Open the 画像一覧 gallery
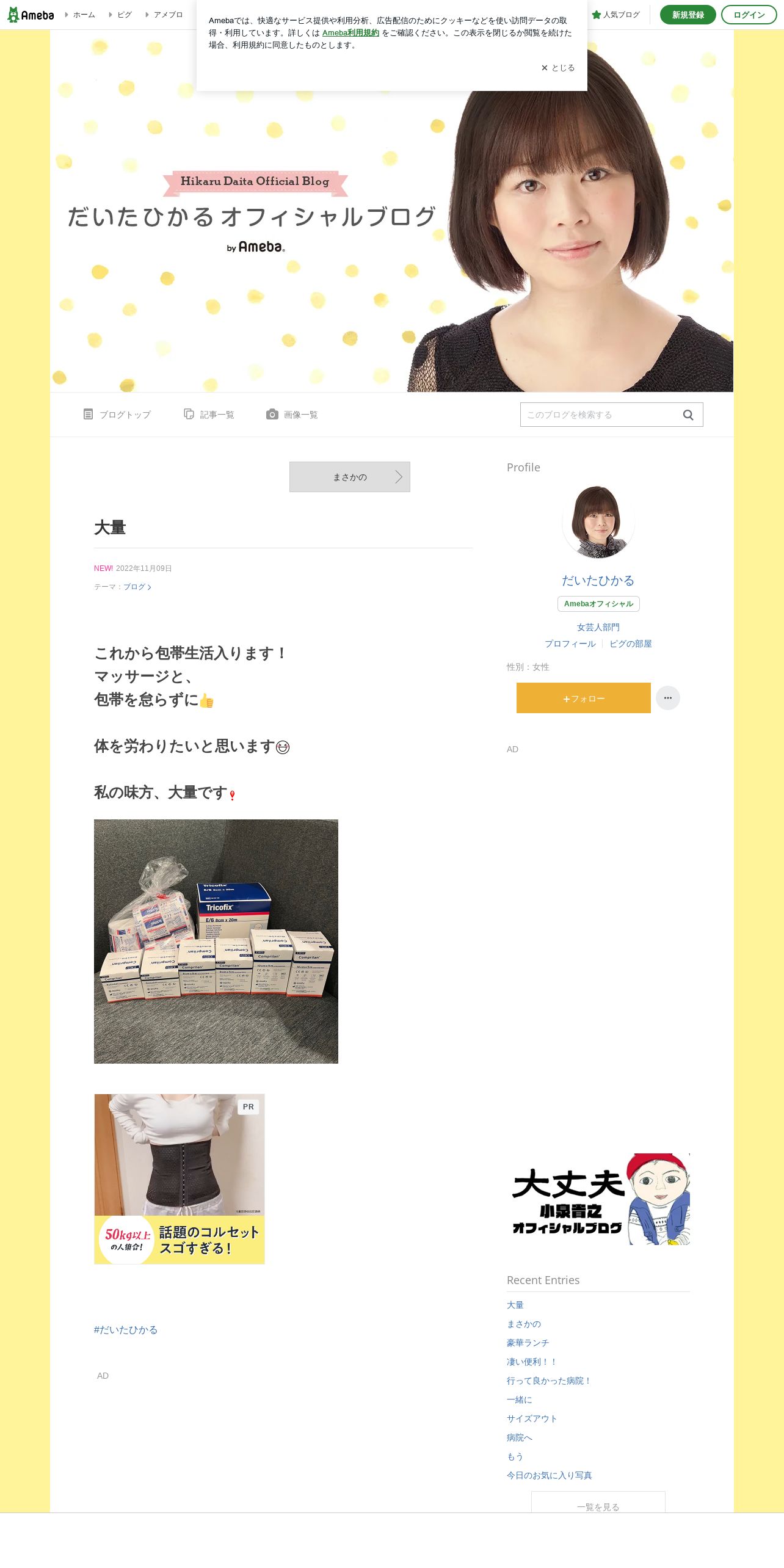This screenshot has width=784, height=1568. (292, 415)
